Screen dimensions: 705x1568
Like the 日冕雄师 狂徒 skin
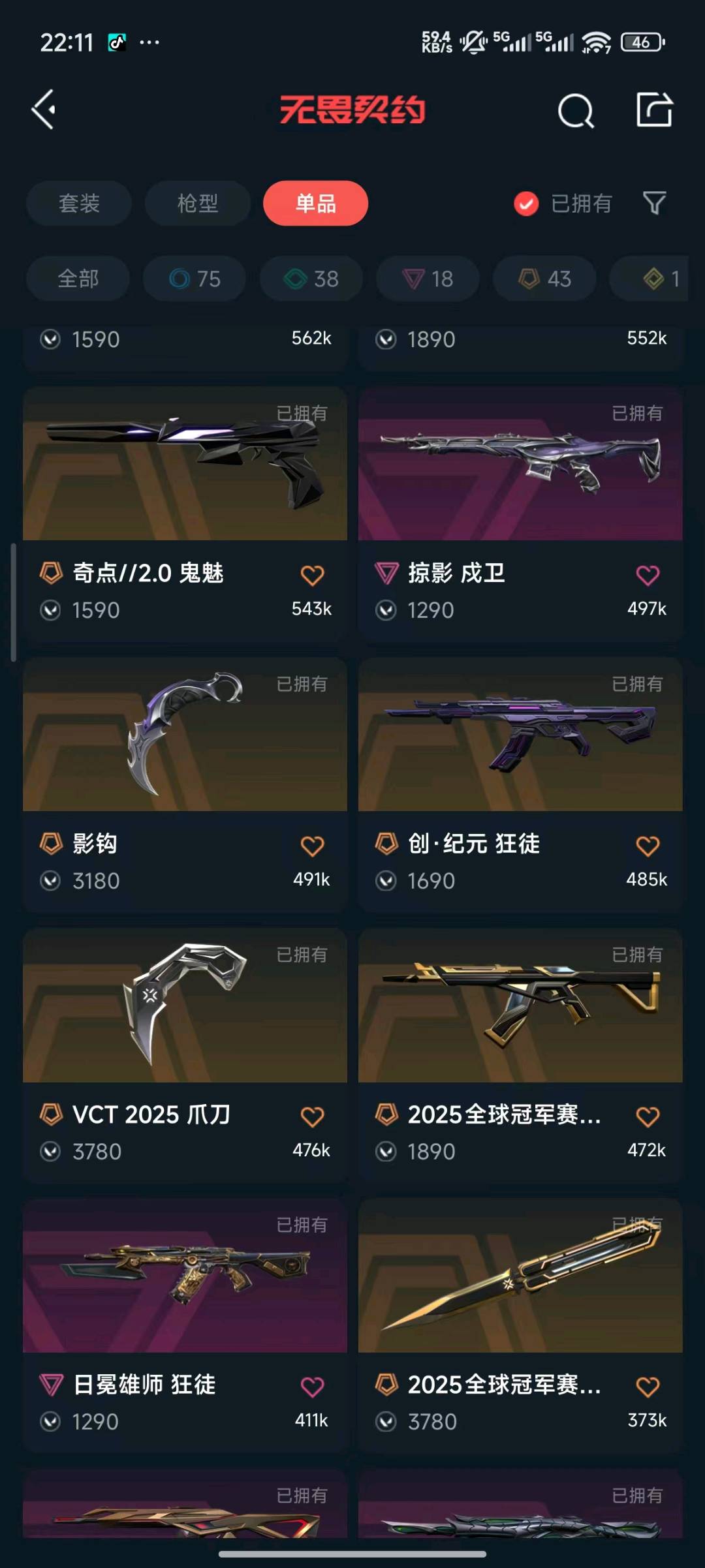[312, 1387]
